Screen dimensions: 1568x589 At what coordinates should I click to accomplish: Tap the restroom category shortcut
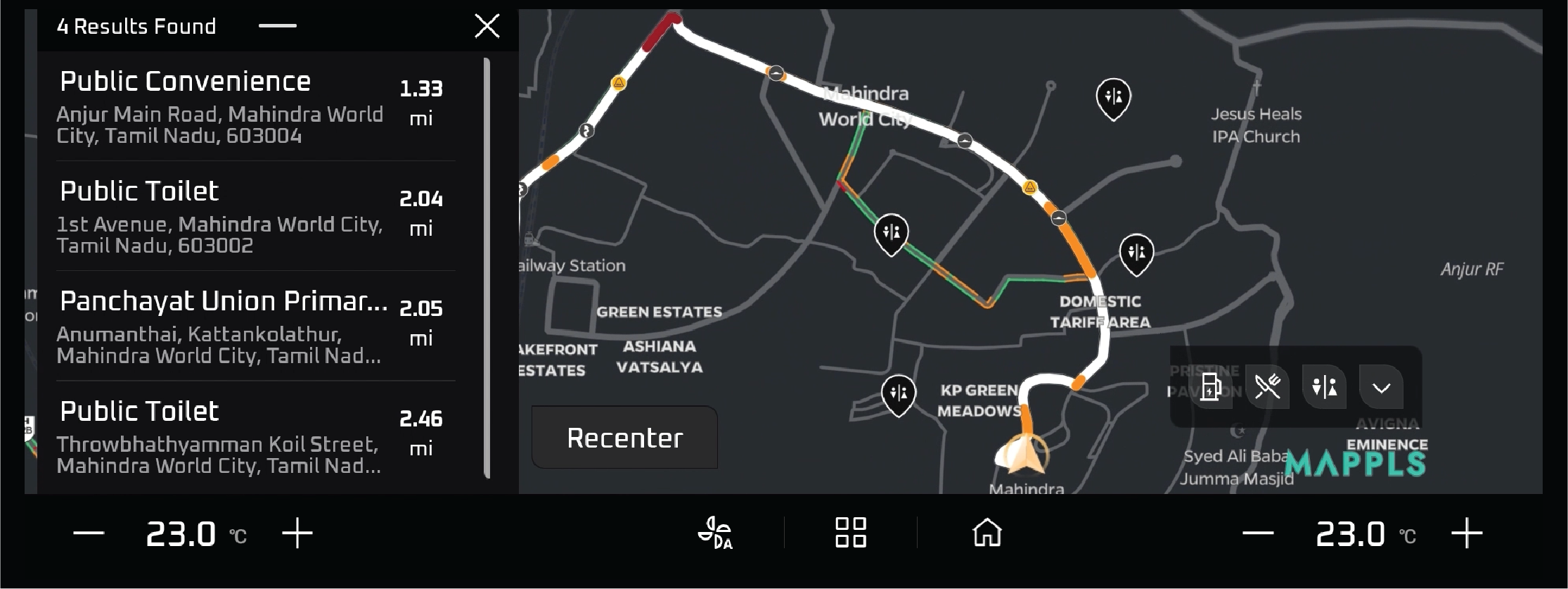click(x=1324, y=387)
